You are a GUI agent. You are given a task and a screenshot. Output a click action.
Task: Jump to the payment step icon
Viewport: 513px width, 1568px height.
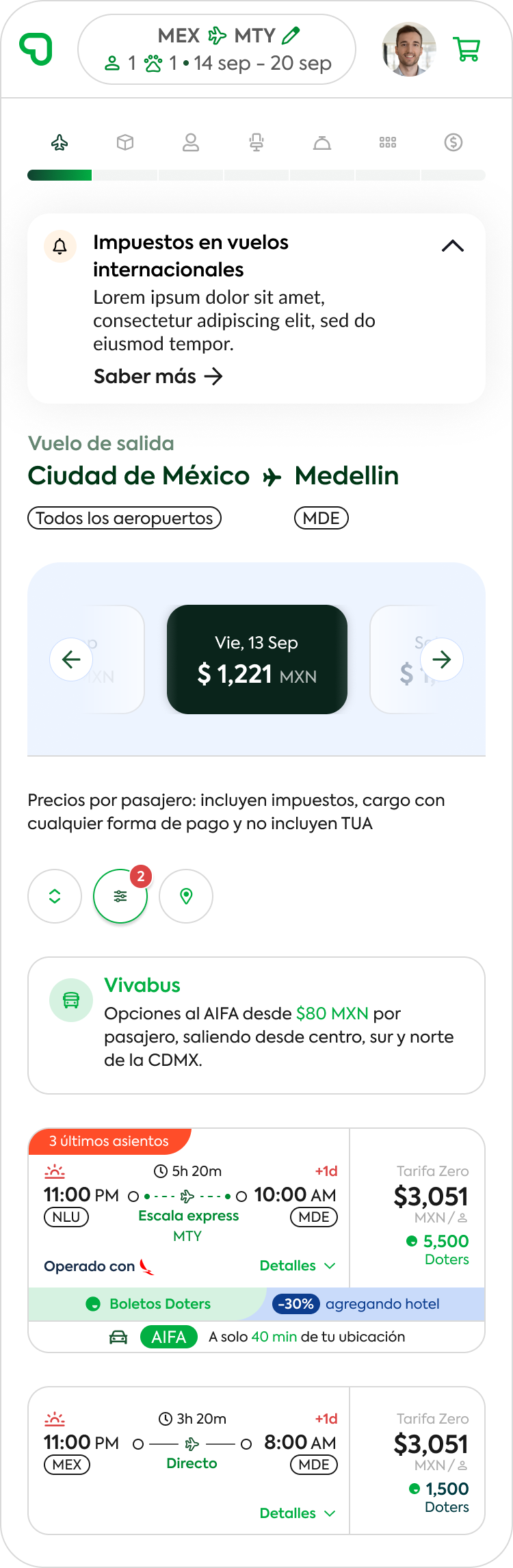tap(453, 142)
